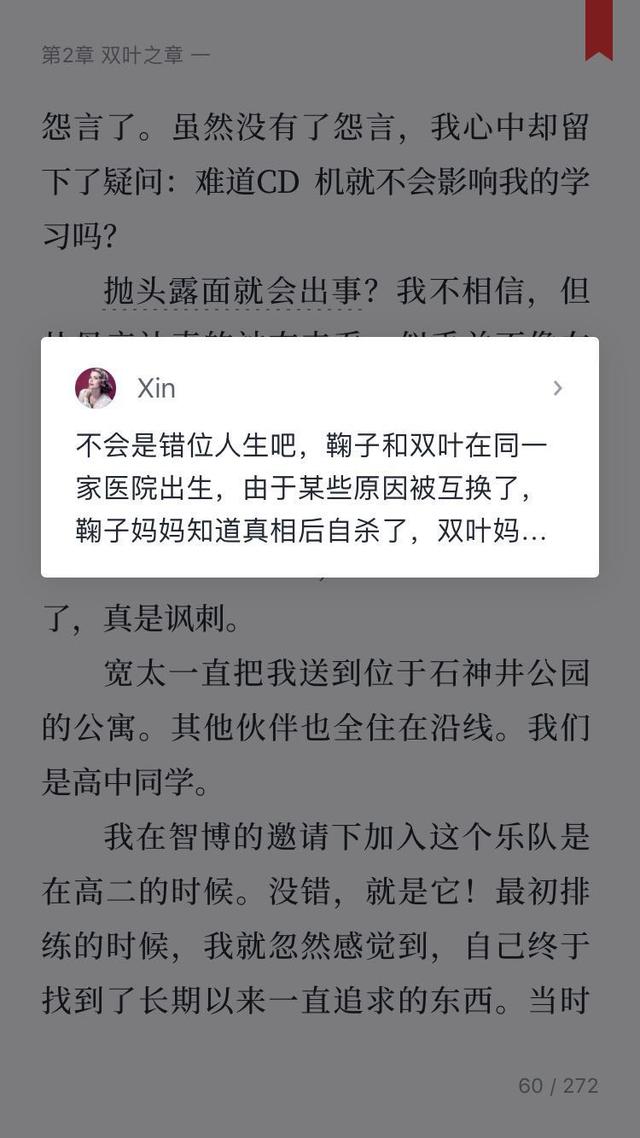Screen dimensions: 640x1138
Task: Open Xin's profile avatar
Action: coord(96,388)
